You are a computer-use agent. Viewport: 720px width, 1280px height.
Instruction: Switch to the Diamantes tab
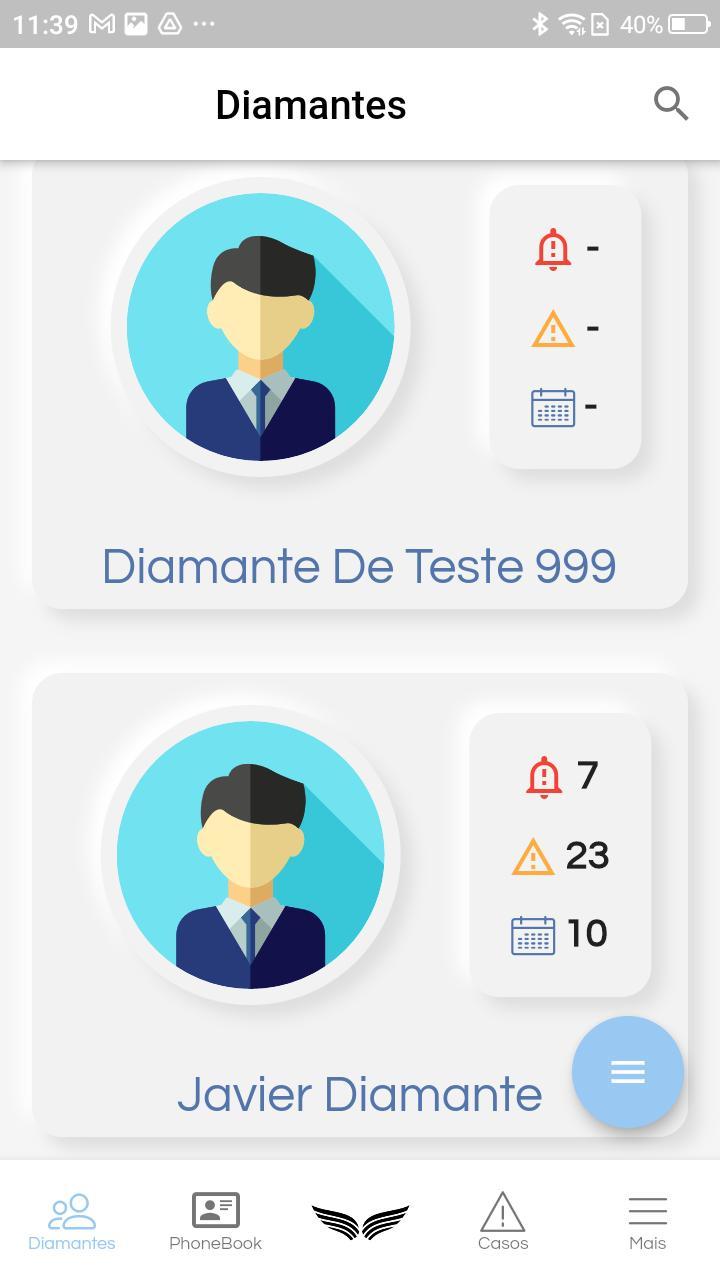pos(72,1221)
